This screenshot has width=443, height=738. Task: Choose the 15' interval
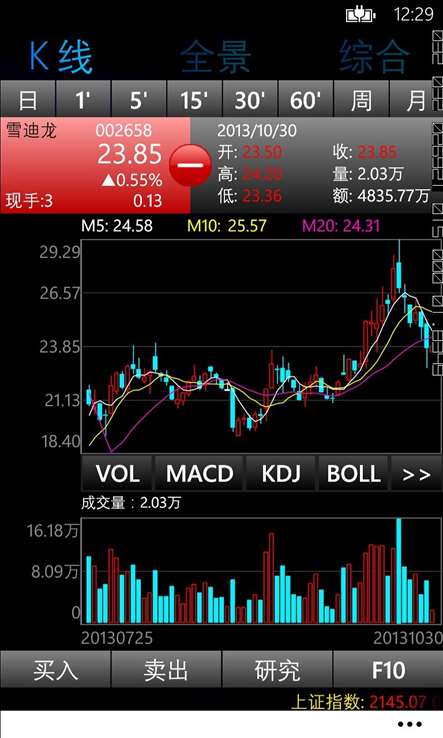194,99
